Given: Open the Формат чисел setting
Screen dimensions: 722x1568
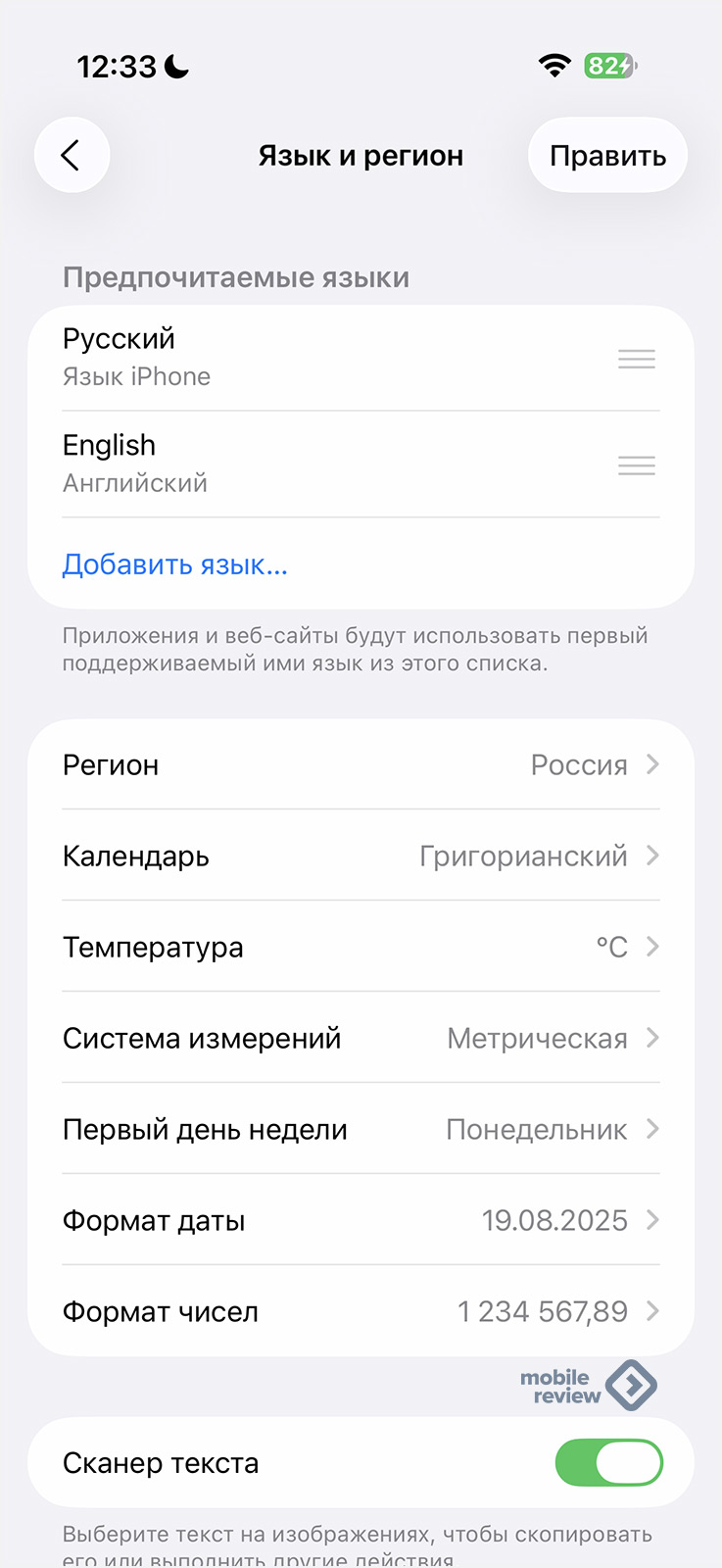Looking at the screenshot, I should pyautogui.click(x=361, y=1311).
